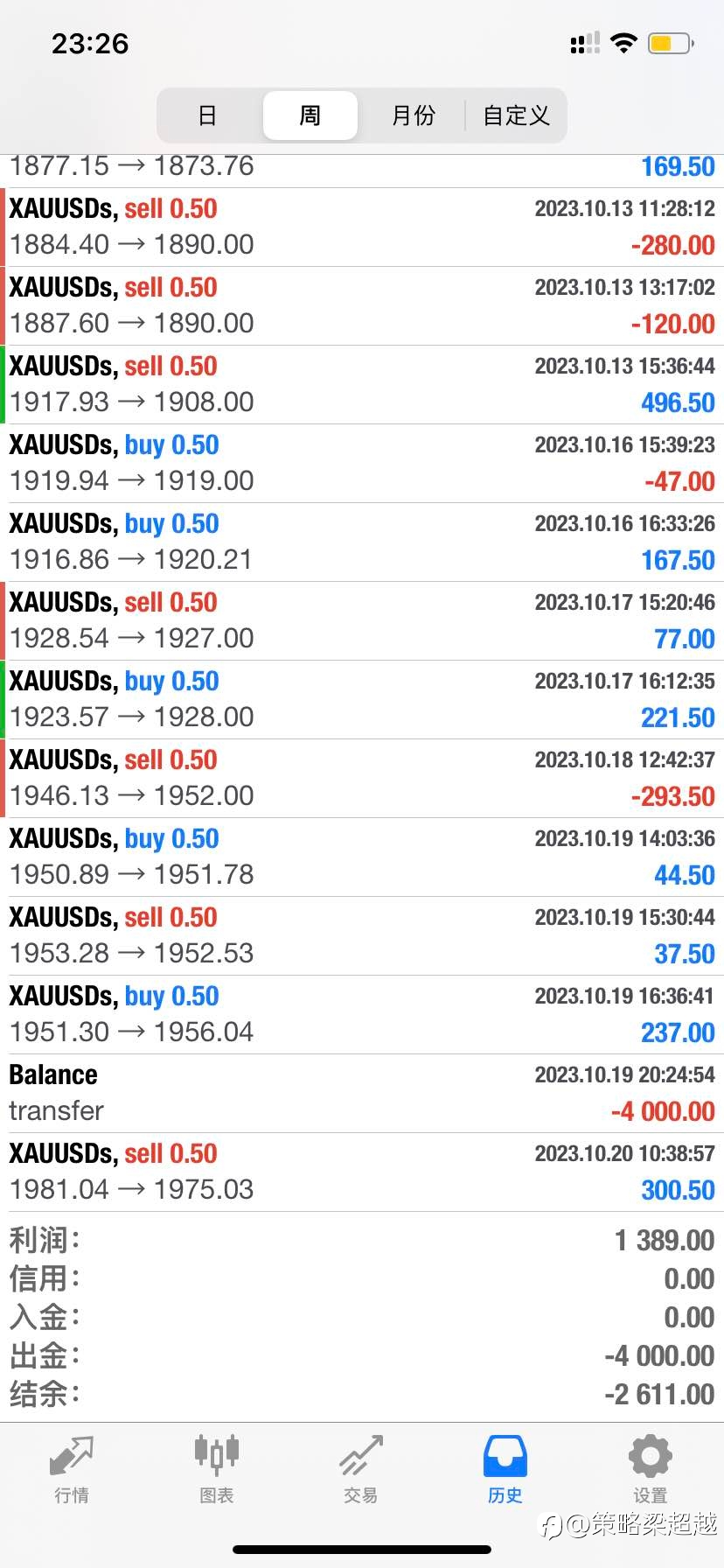724x1568 pixels.
Task: Switch to the 月份 period filter
Action: pyautogui.click(x=413, y=115)
